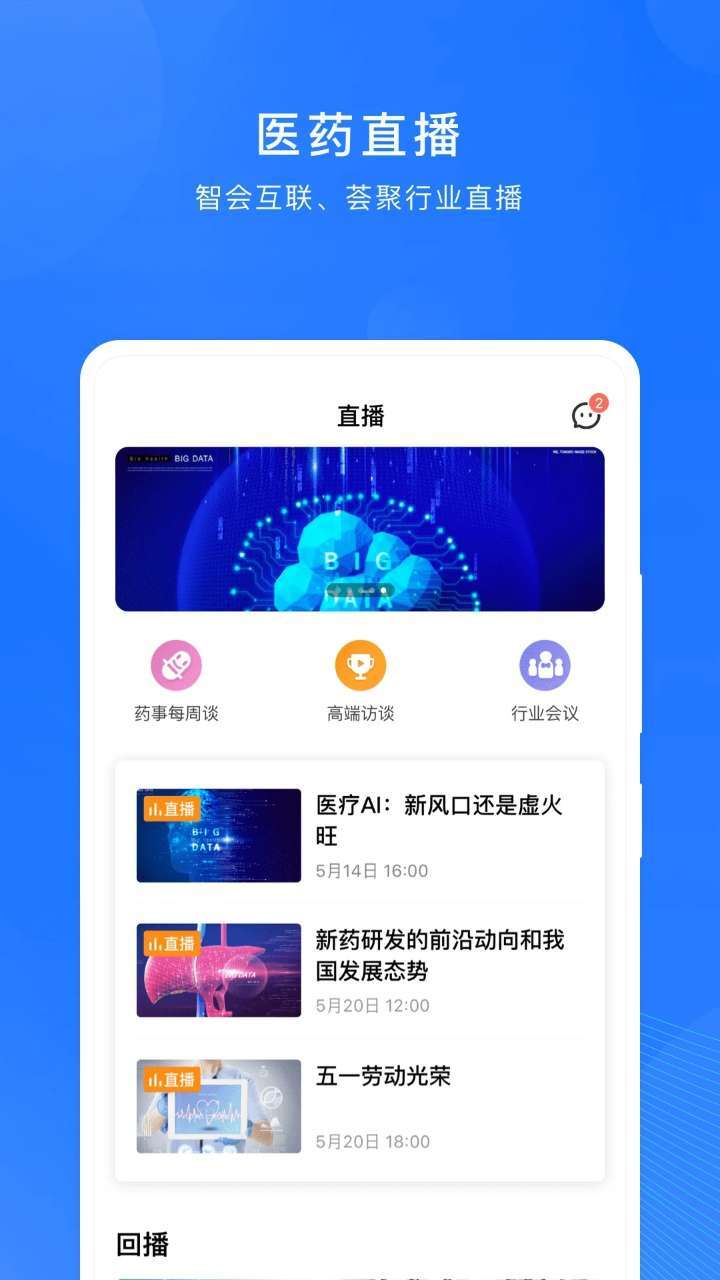Open the 药事每周谈 microphone icon

tap(178, 665)
